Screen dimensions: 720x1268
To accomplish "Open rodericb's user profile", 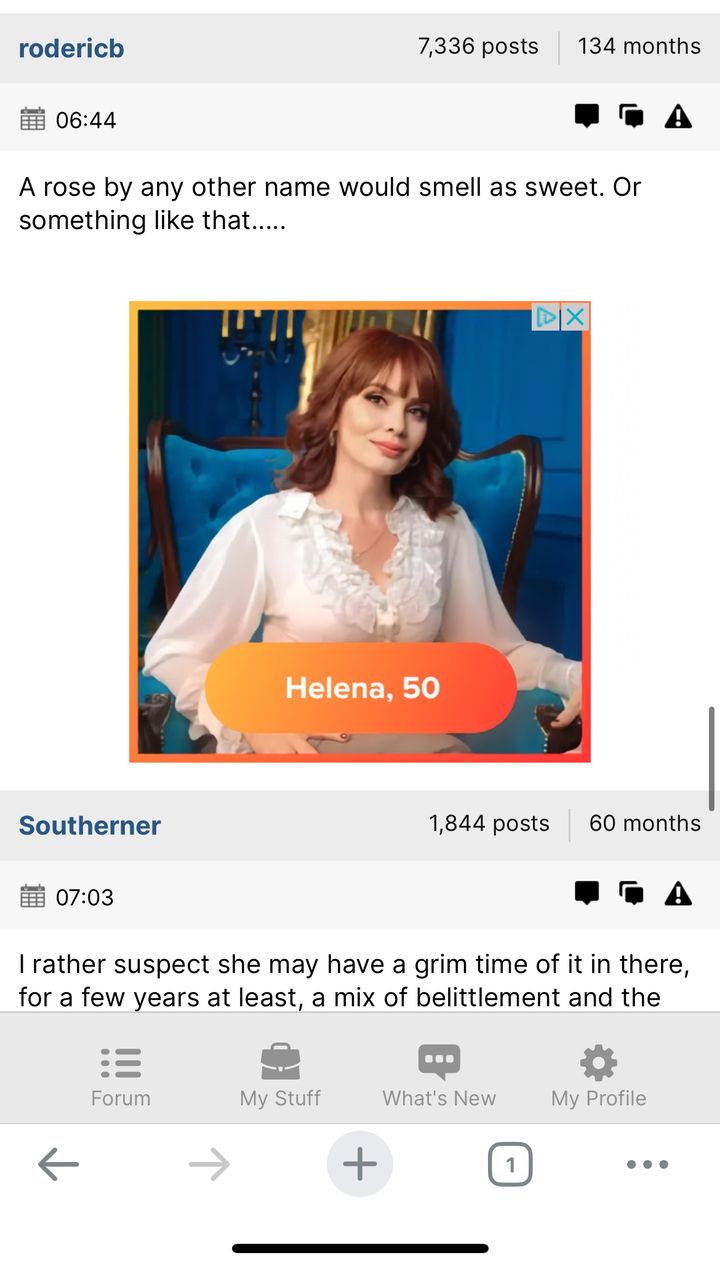I will (71, 48).
